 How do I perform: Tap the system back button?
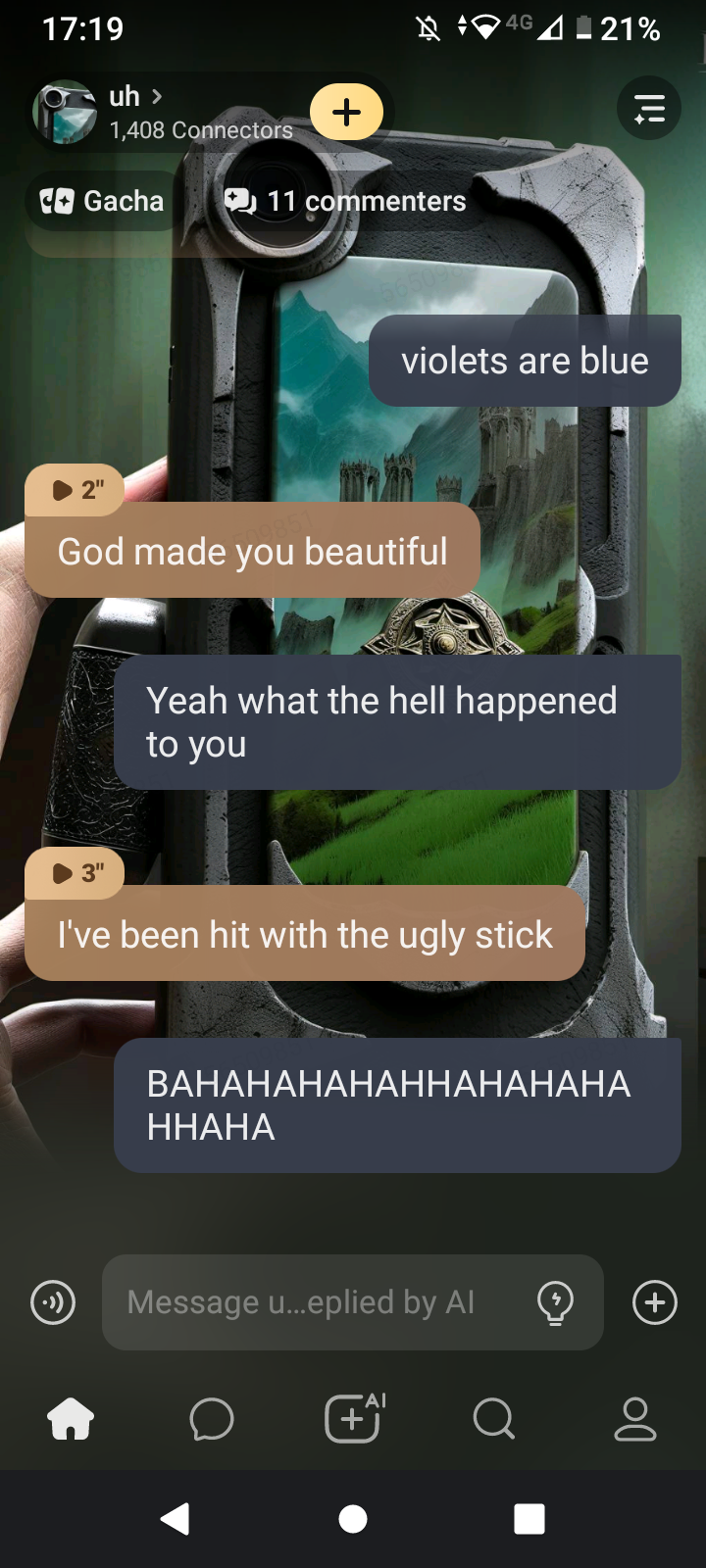click(x=176, y=1519)
